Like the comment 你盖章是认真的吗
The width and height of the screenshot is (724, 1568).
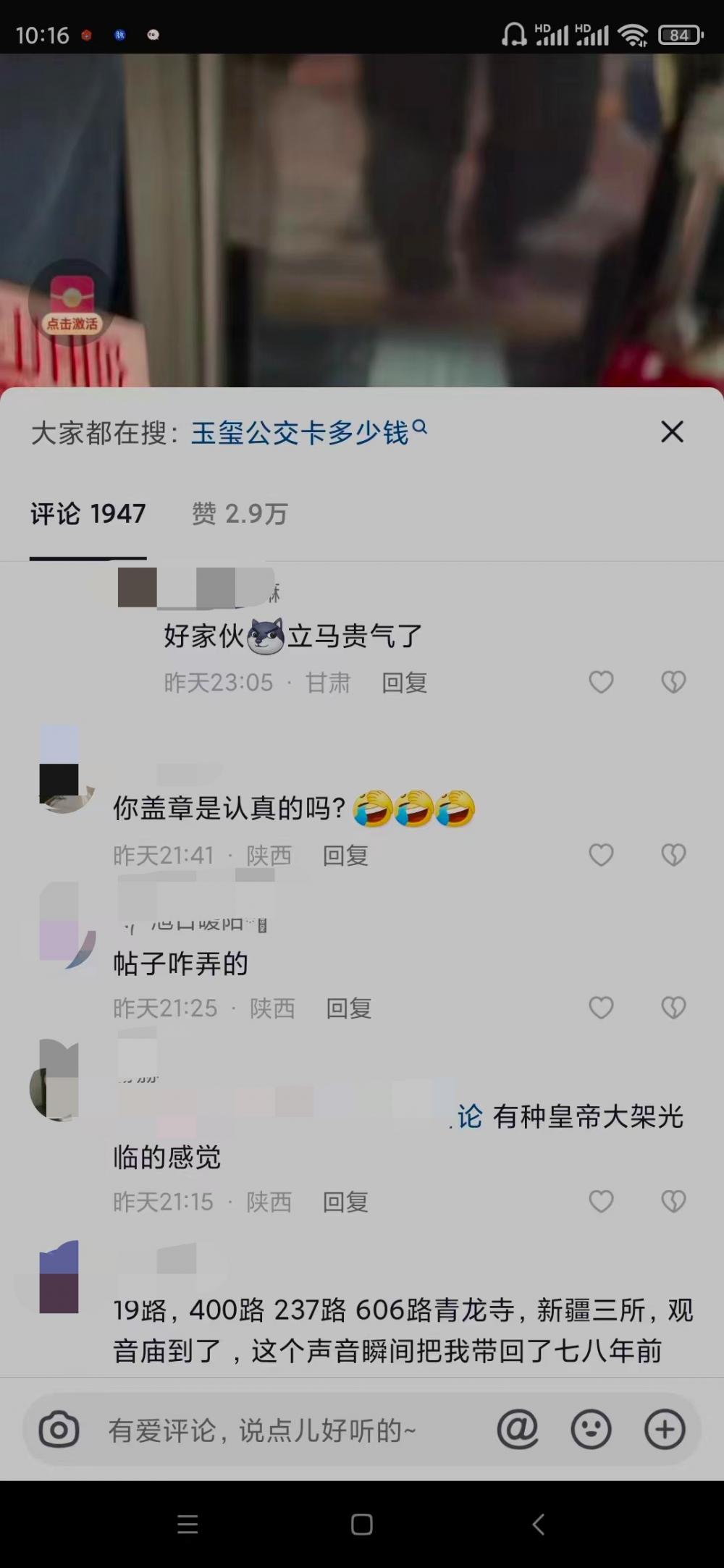point(601,855)
